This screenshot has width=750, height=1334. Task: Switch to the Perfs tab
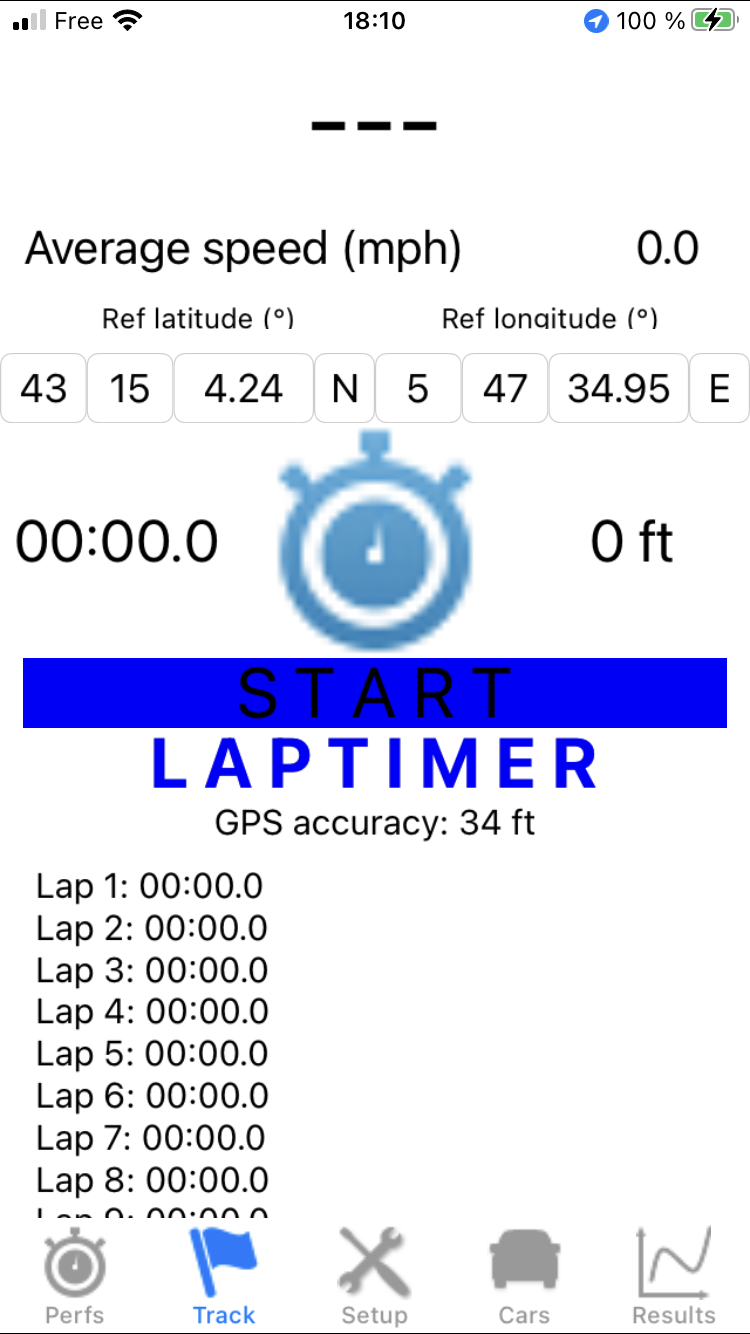point(75,1278)
